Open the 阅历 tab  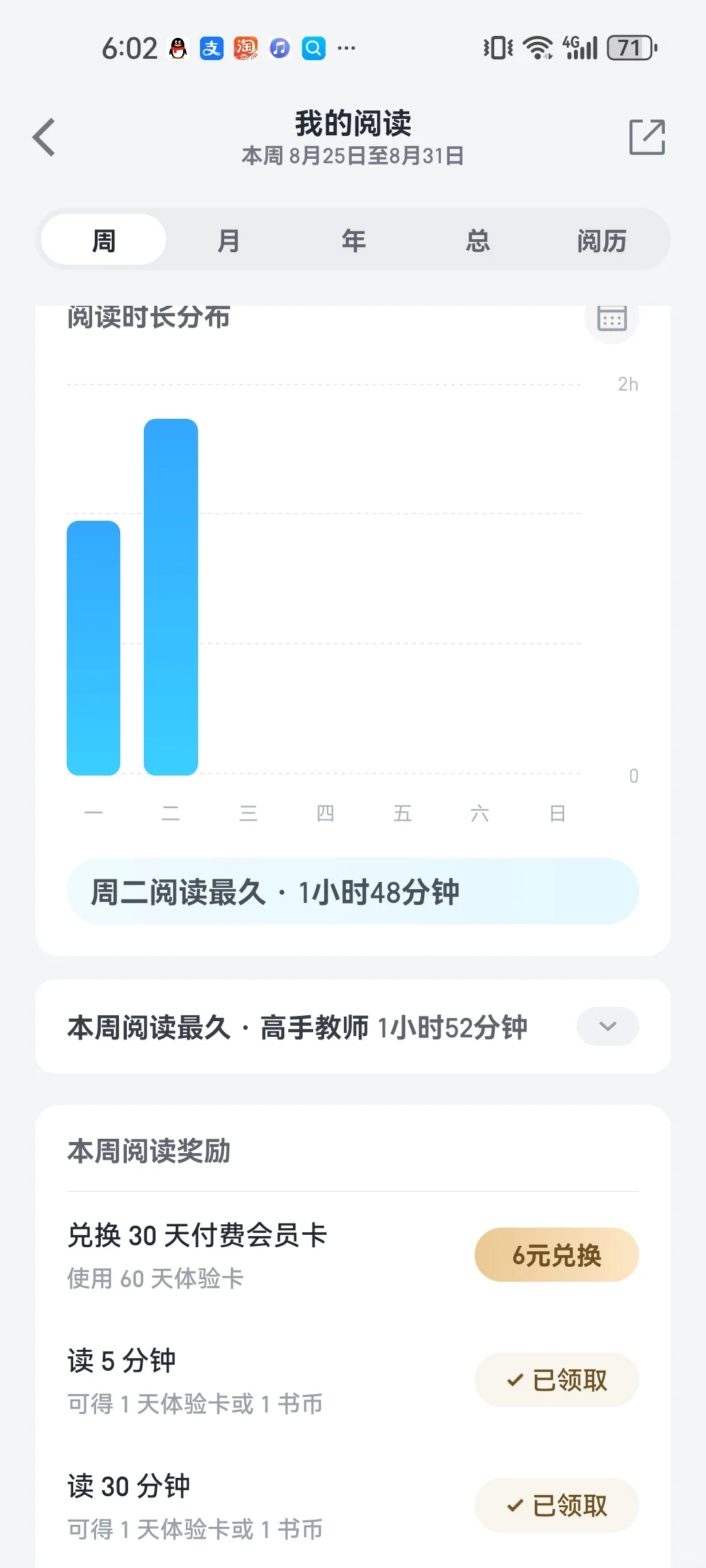(602, 240)
